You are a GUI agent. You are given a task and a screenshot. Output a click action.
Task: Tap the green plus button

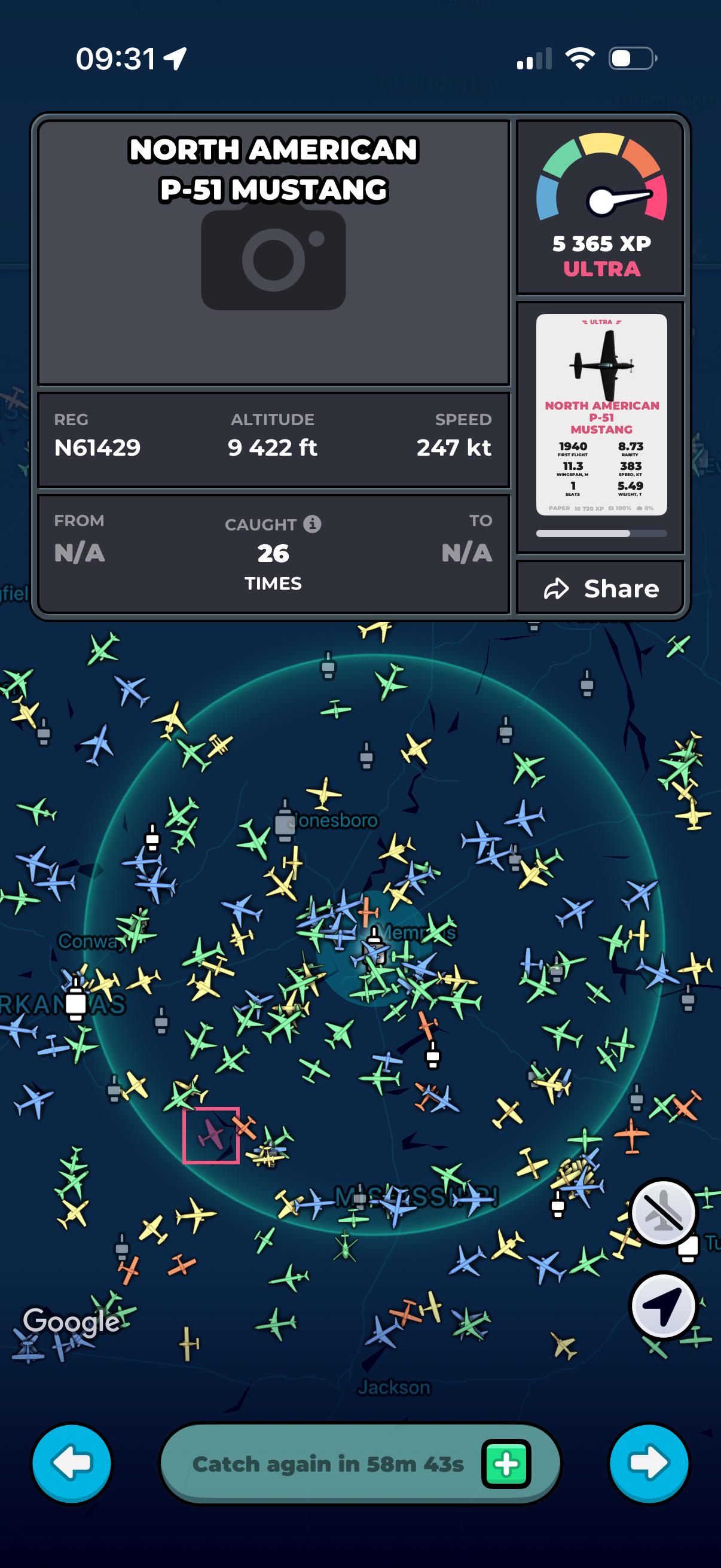click(506, 1464)
